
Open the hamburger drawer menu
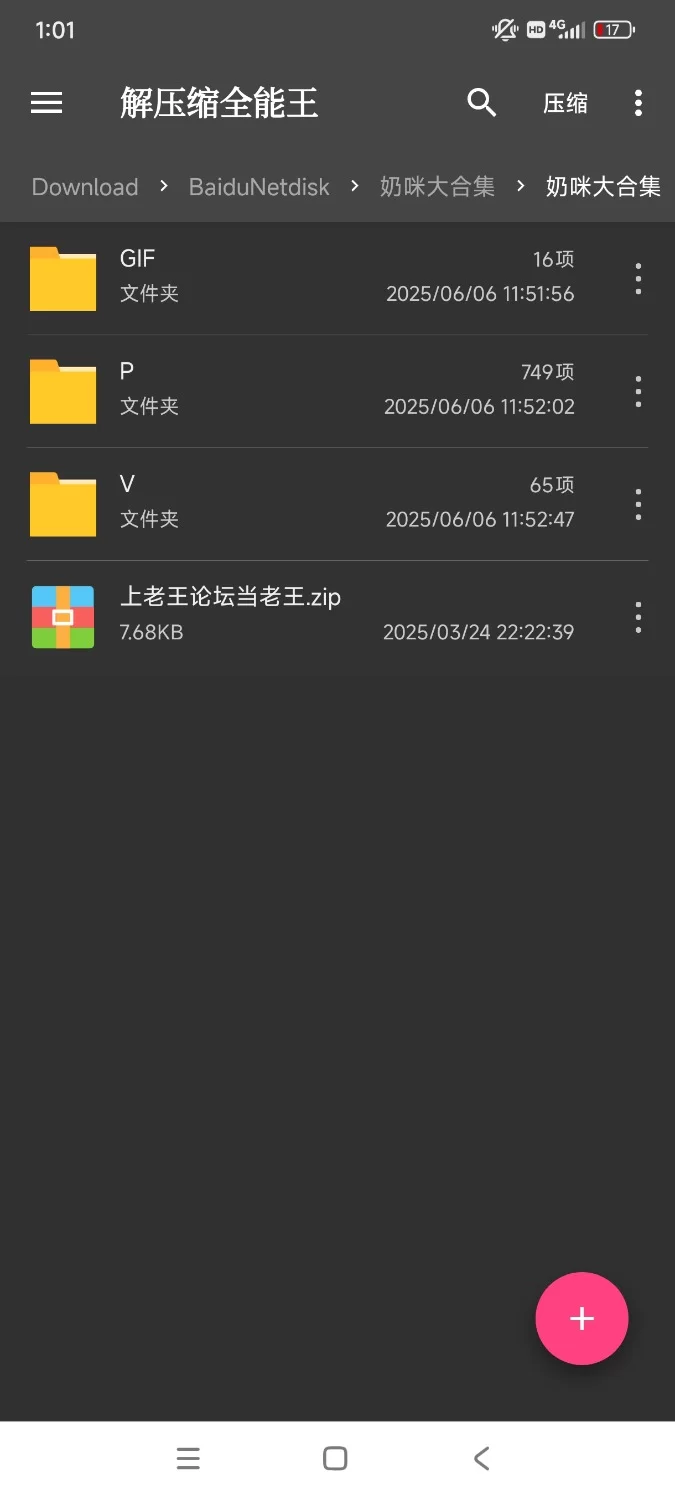click(47, 103)
